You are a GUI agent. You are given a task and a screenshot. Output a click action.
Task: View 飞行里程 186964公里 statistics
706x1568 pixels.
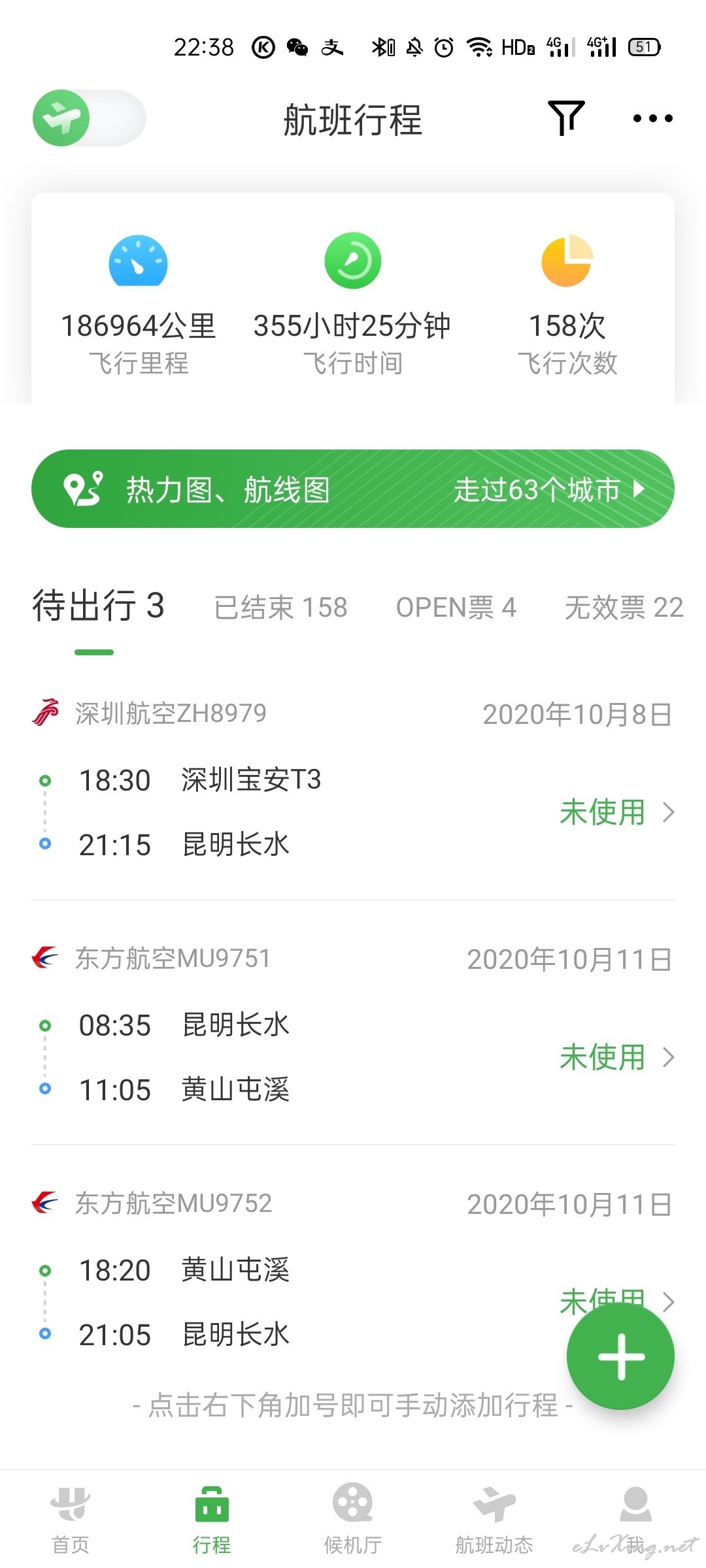(x=139, y=306)
